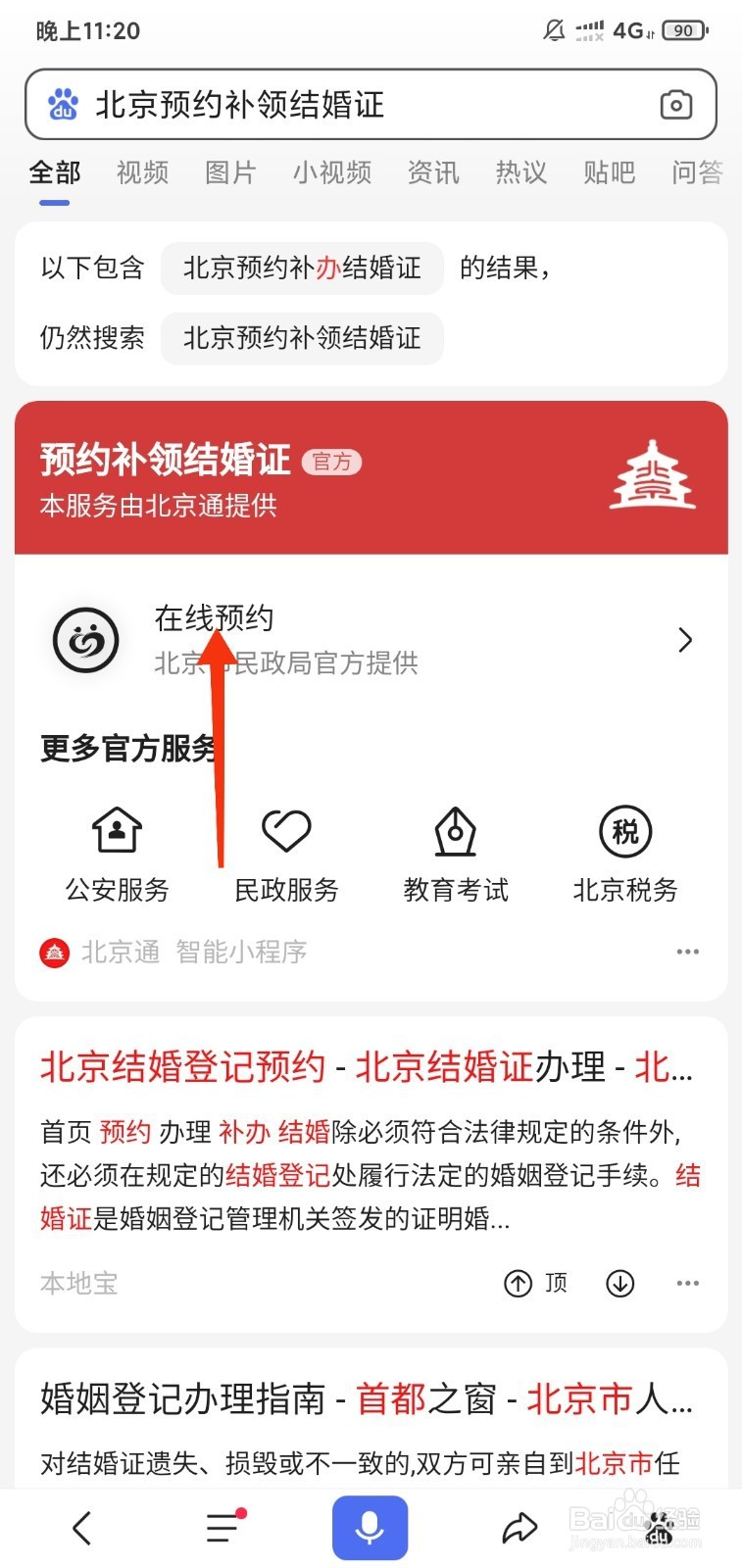The image size is (742, 1568).
Task: Tap the download arrow on 本地宝 result
Action: (x=619, y=1283)
